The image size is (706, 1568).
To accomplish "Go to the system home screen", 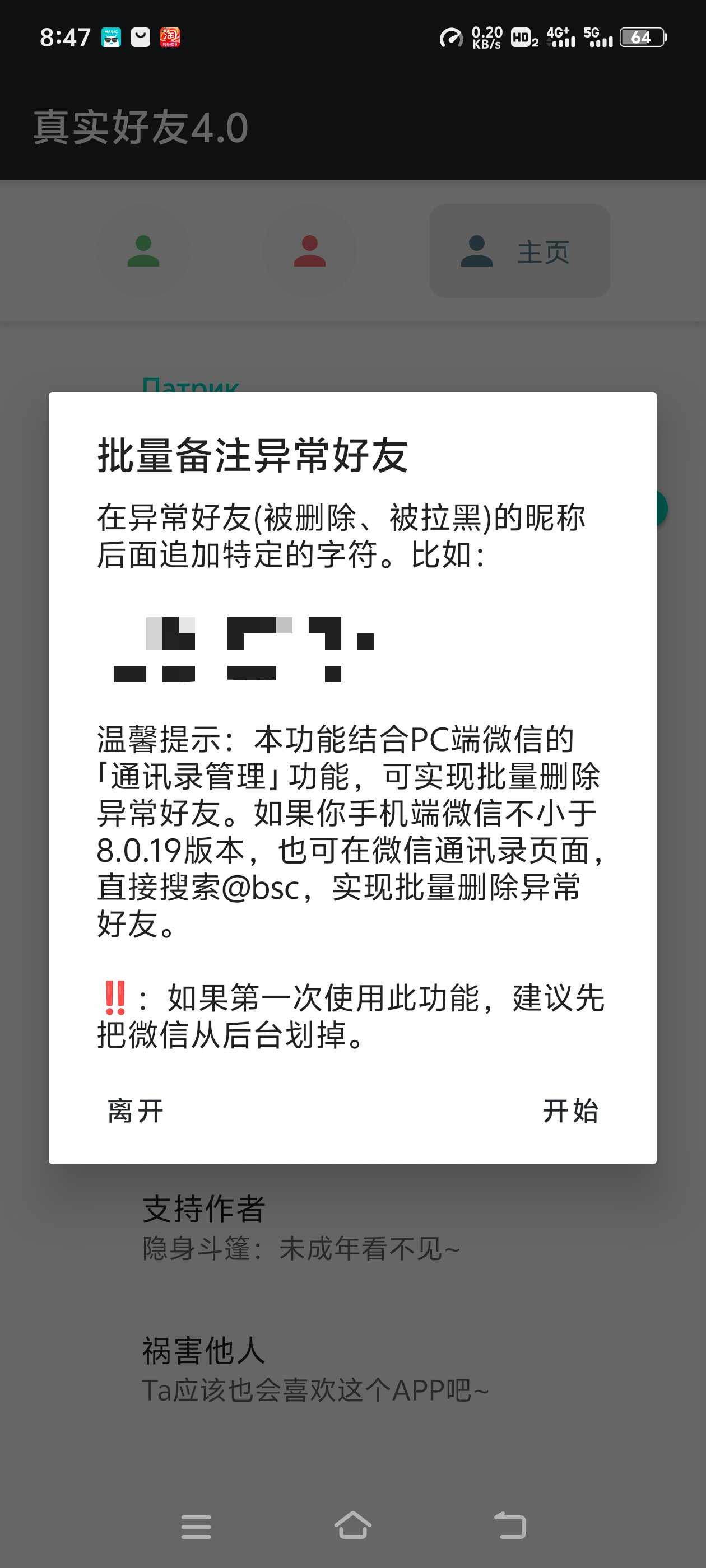I will 352,1526.
